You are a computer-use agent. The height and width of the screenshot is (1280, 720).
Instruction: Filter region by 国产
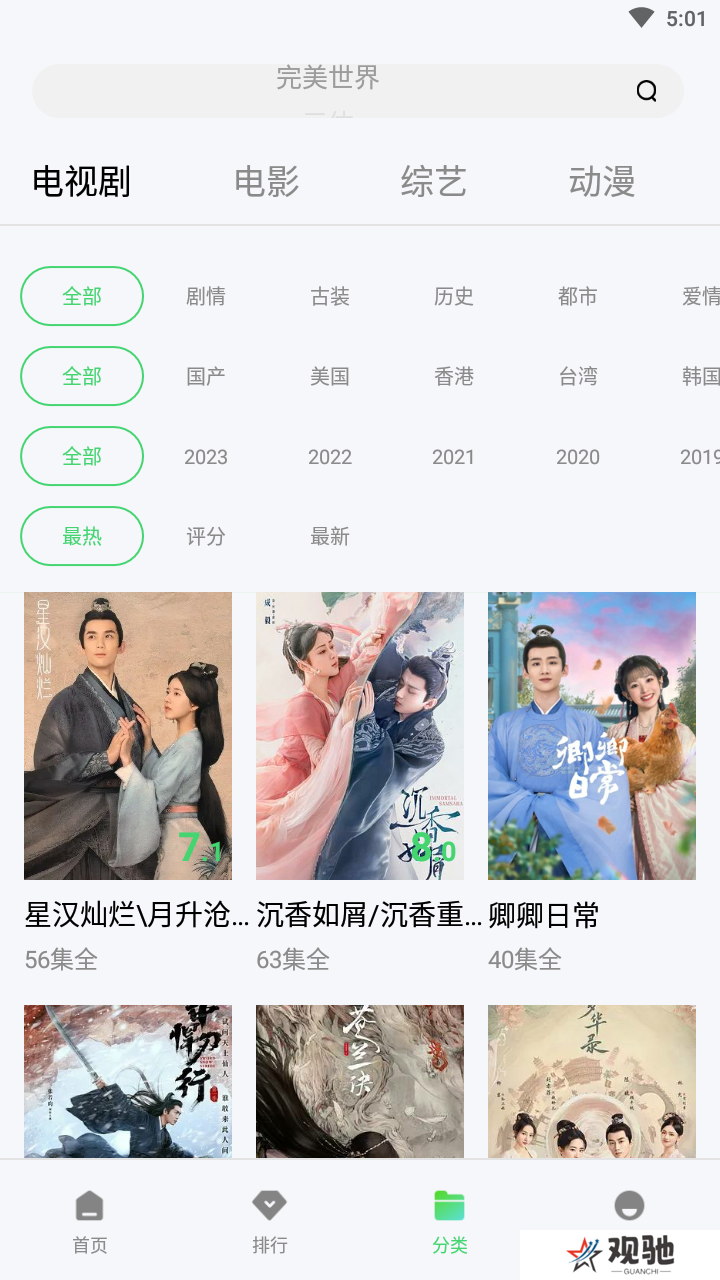206,376
